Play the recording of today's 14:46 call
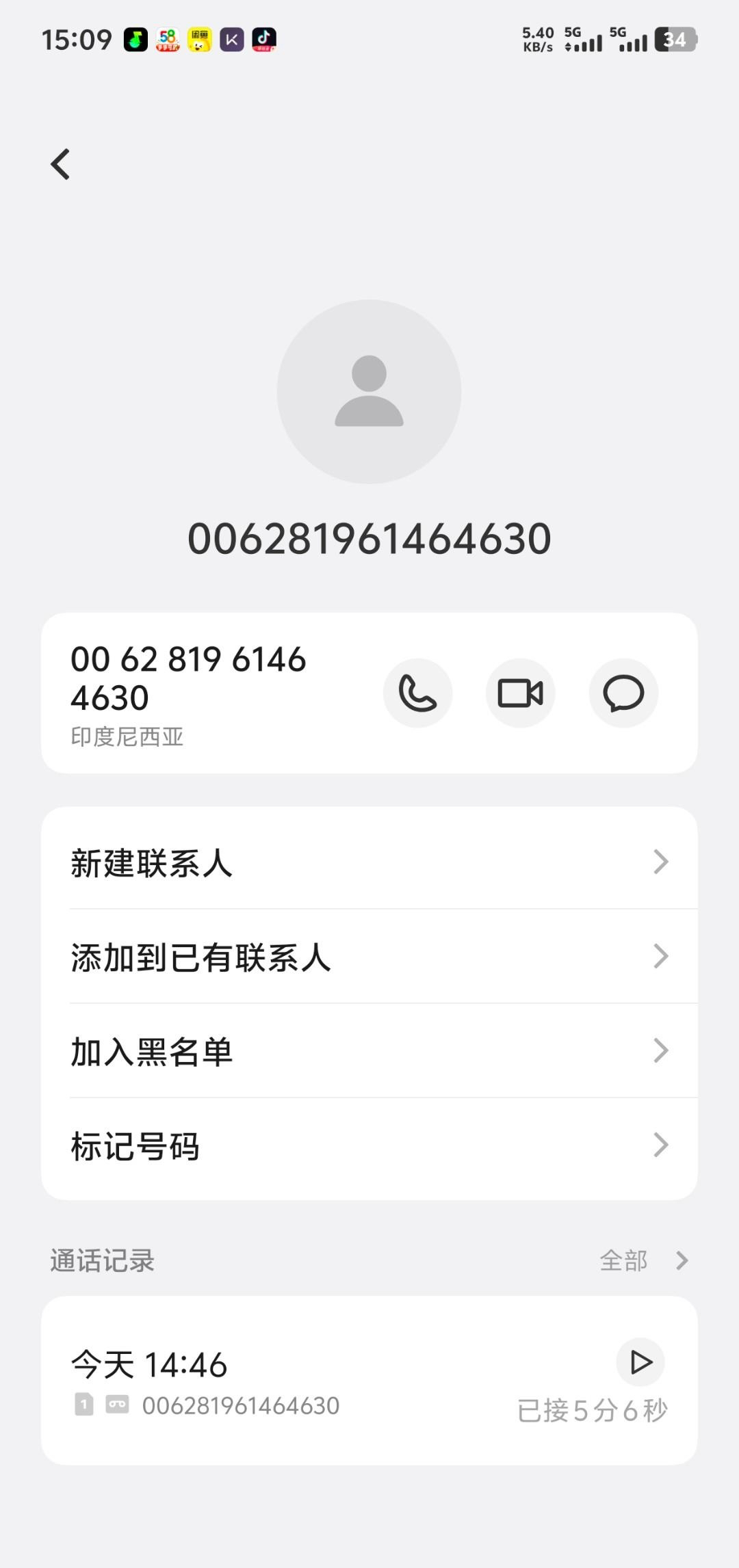The width and height of the screenshot is (739, 1568). 640,1361
